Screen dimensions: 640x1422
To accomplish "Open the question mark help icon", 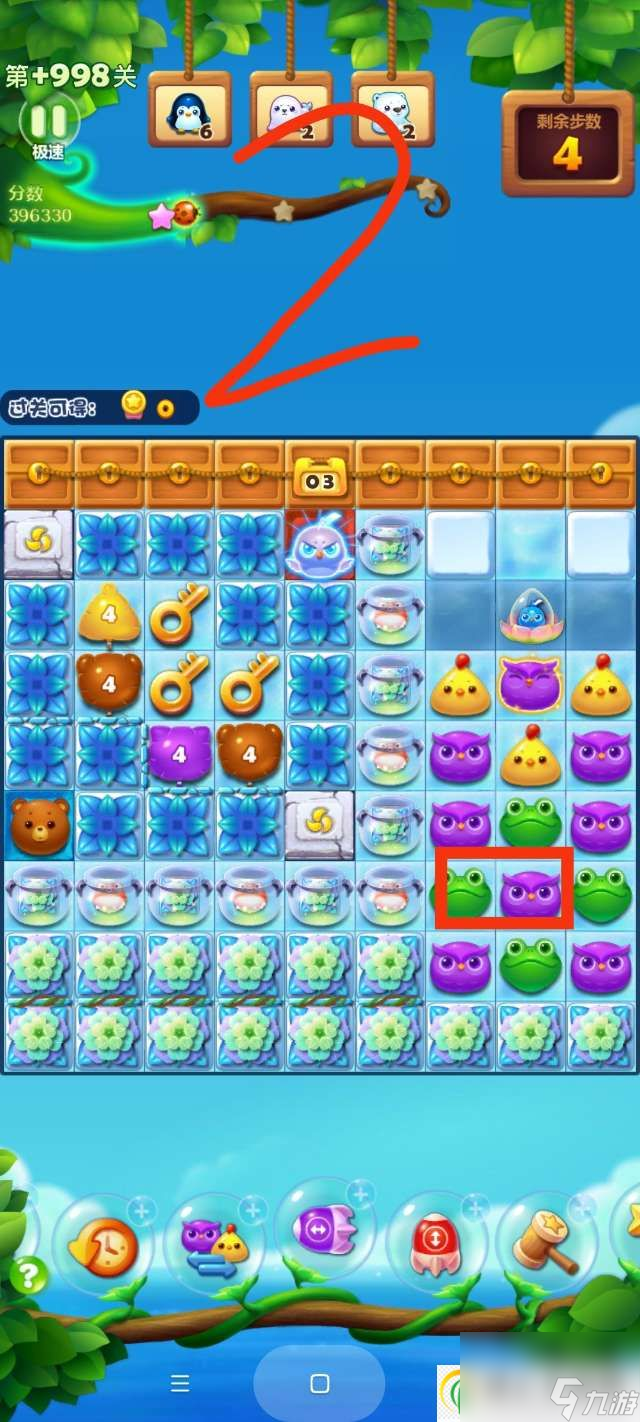I will (28, 1275).
